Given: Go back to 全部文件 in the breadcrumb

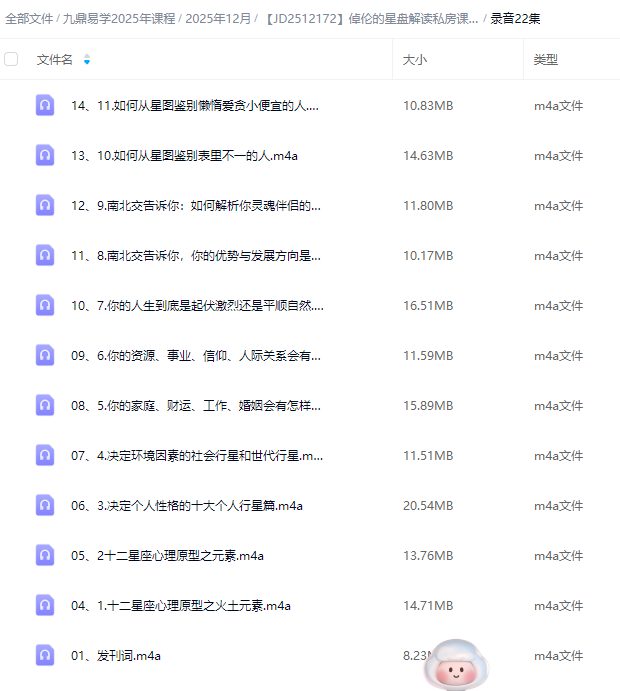Looking at the screenshot, I should (29, 18).
